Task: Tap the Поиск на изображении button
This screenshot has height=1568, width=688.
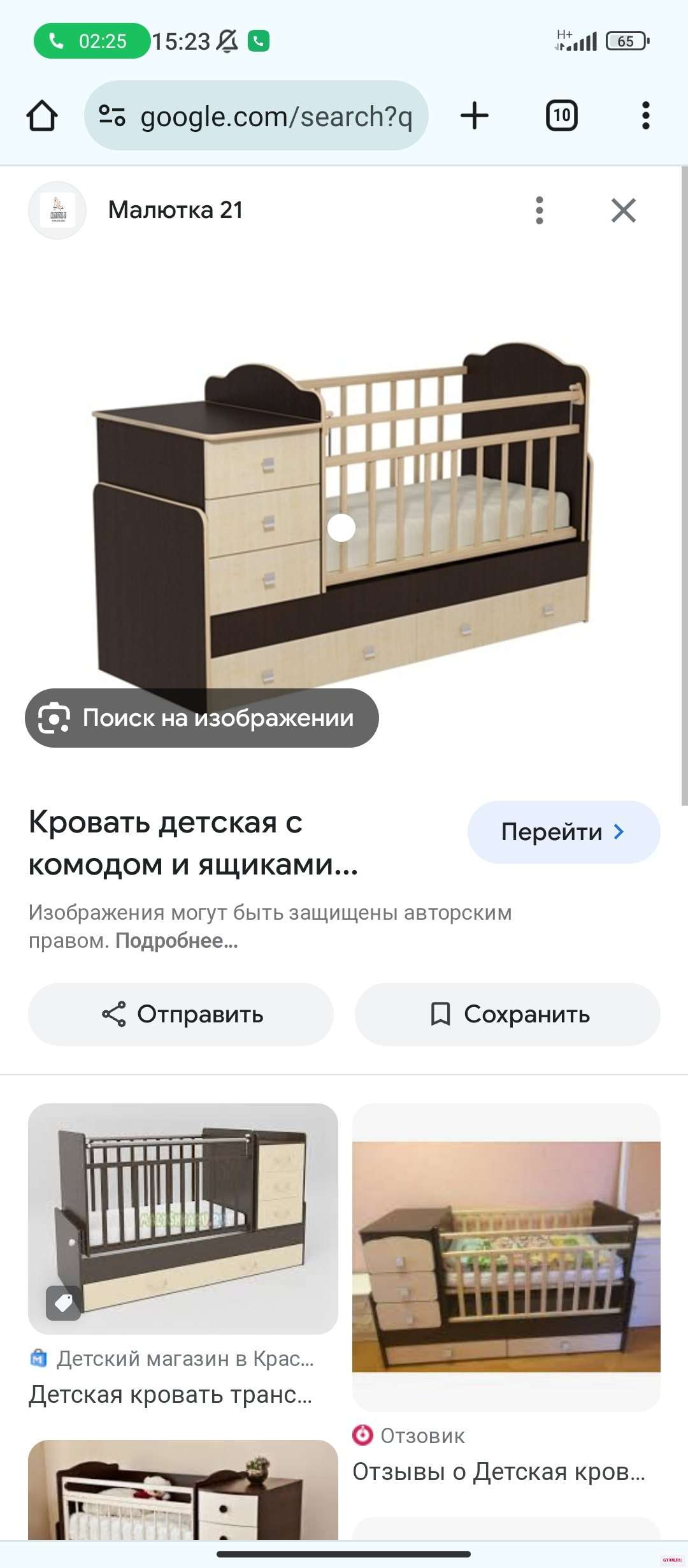Action: [x=202, y=718]
